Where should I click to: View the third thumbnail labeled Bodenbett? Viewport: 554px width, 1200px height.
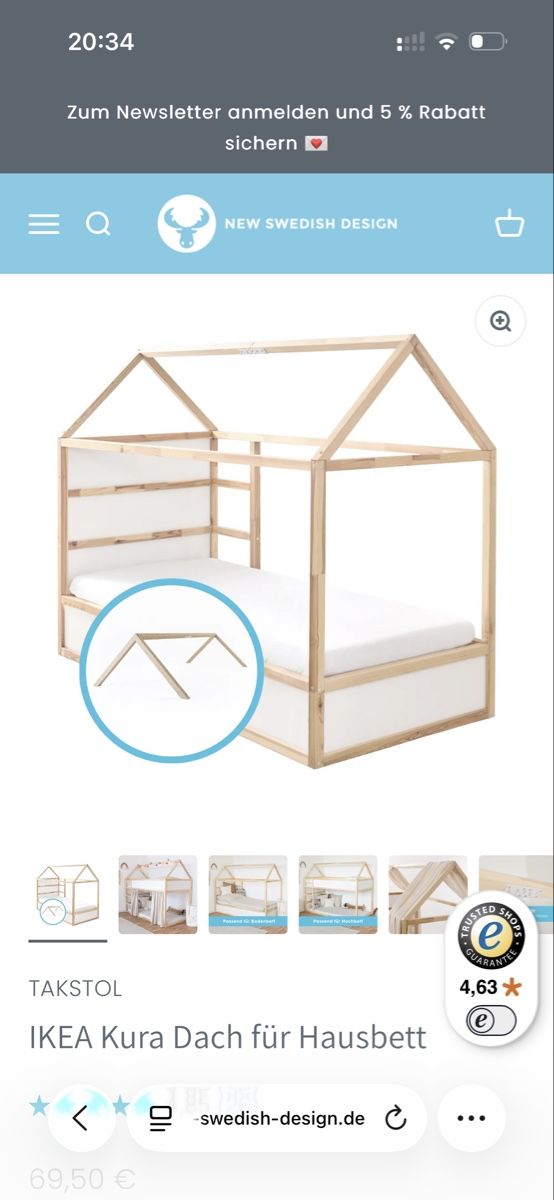pyautogui.click(x=248, y=894)
